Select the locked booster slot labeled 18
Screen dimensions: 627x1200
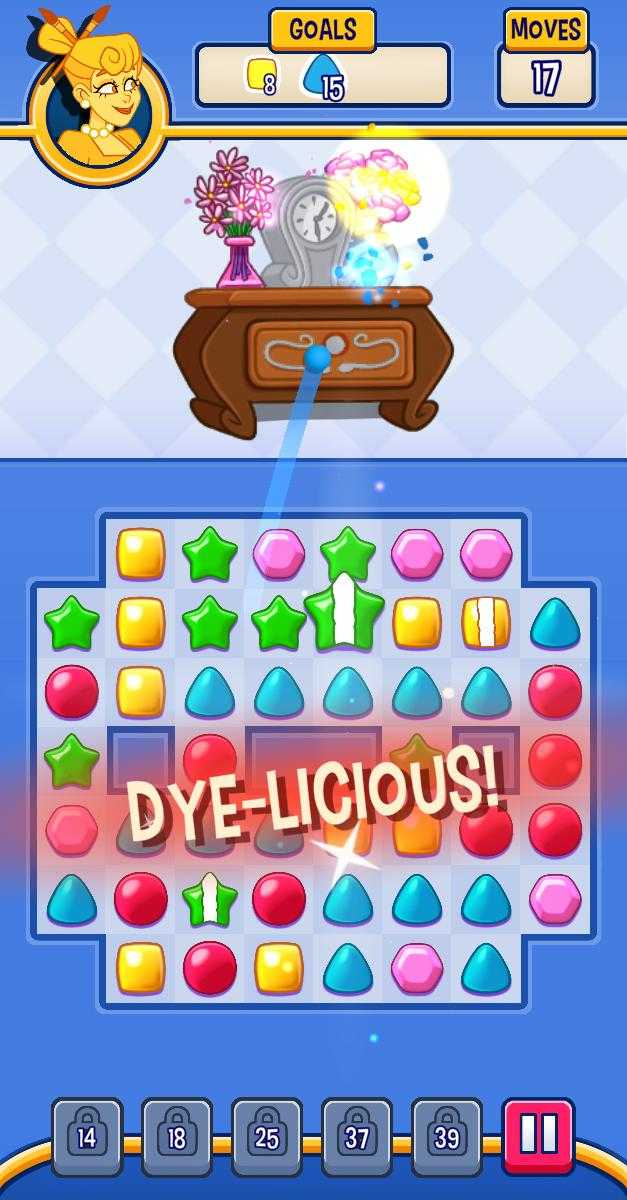(177, 1137)
